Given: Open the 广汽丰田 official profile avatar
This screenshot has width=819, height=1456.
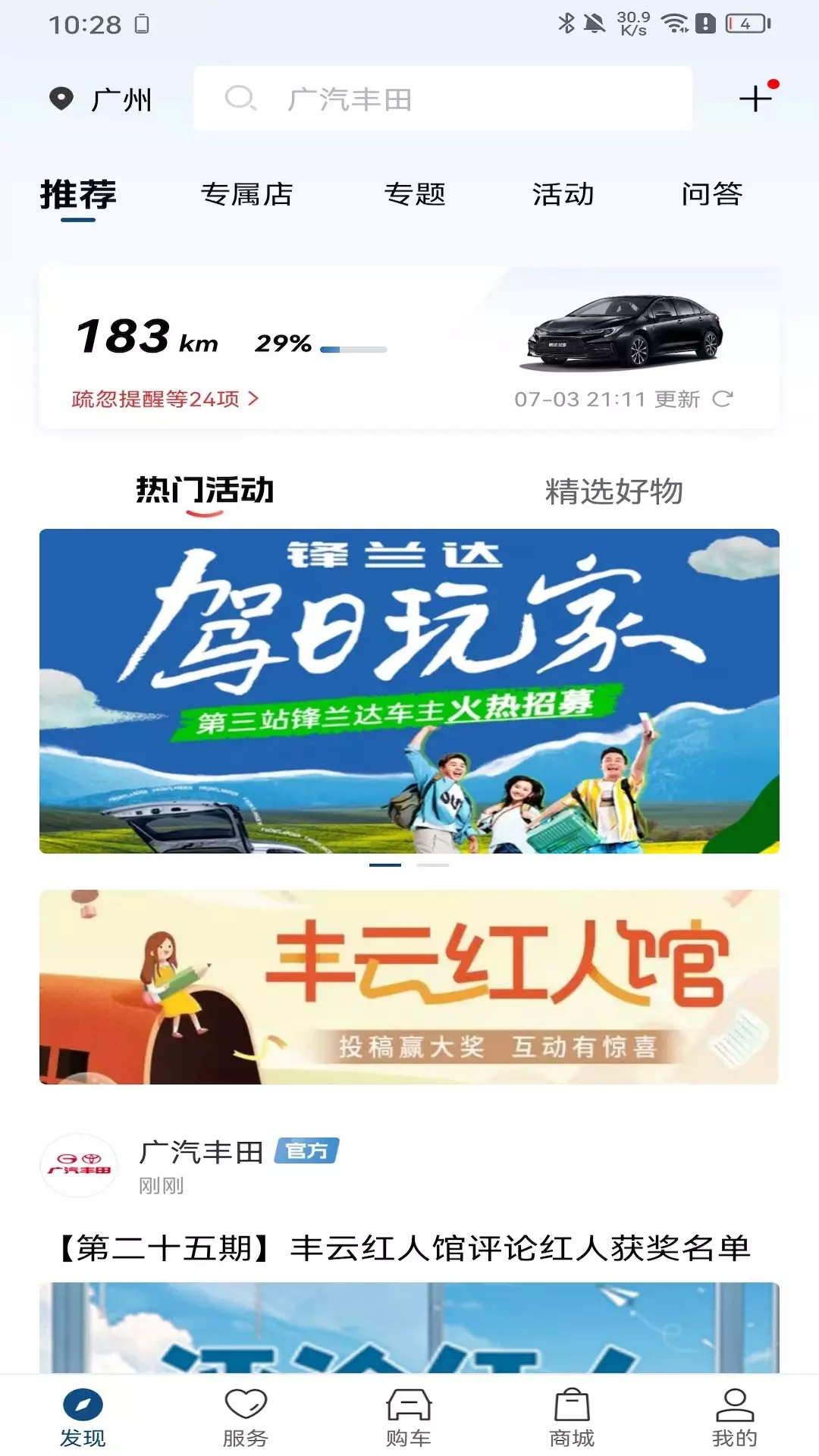Looking at the screenshot, I should click(79, 1166).
